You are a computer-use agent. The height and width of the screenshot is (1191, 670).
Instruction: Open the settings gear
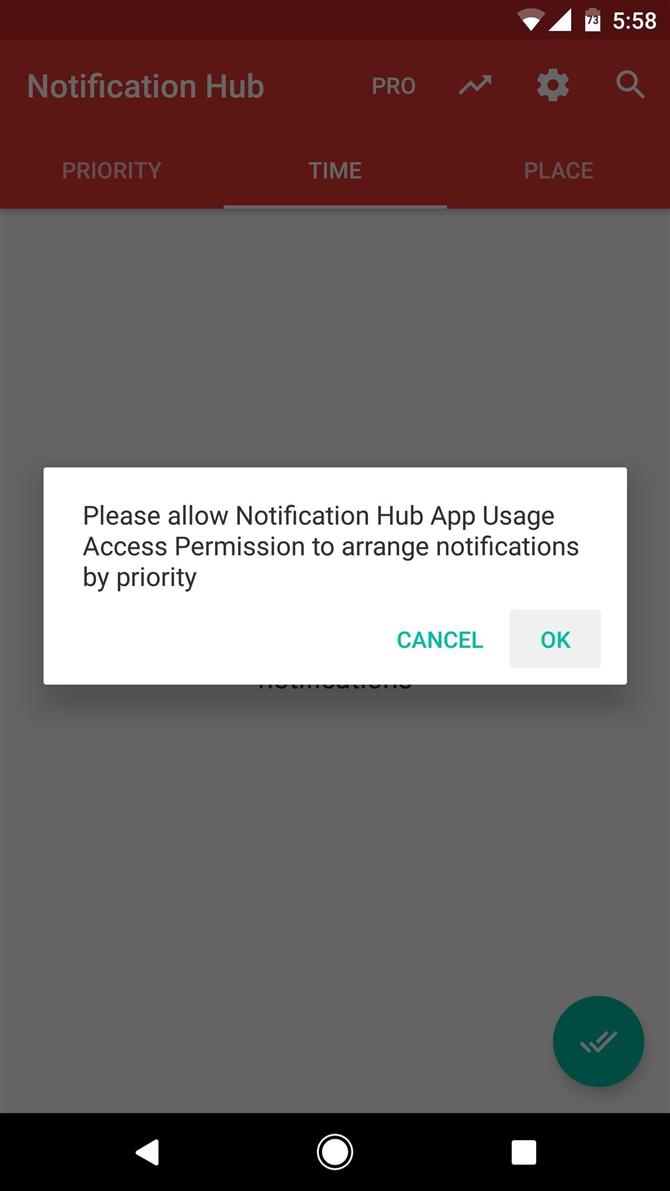tap(552, 86)
